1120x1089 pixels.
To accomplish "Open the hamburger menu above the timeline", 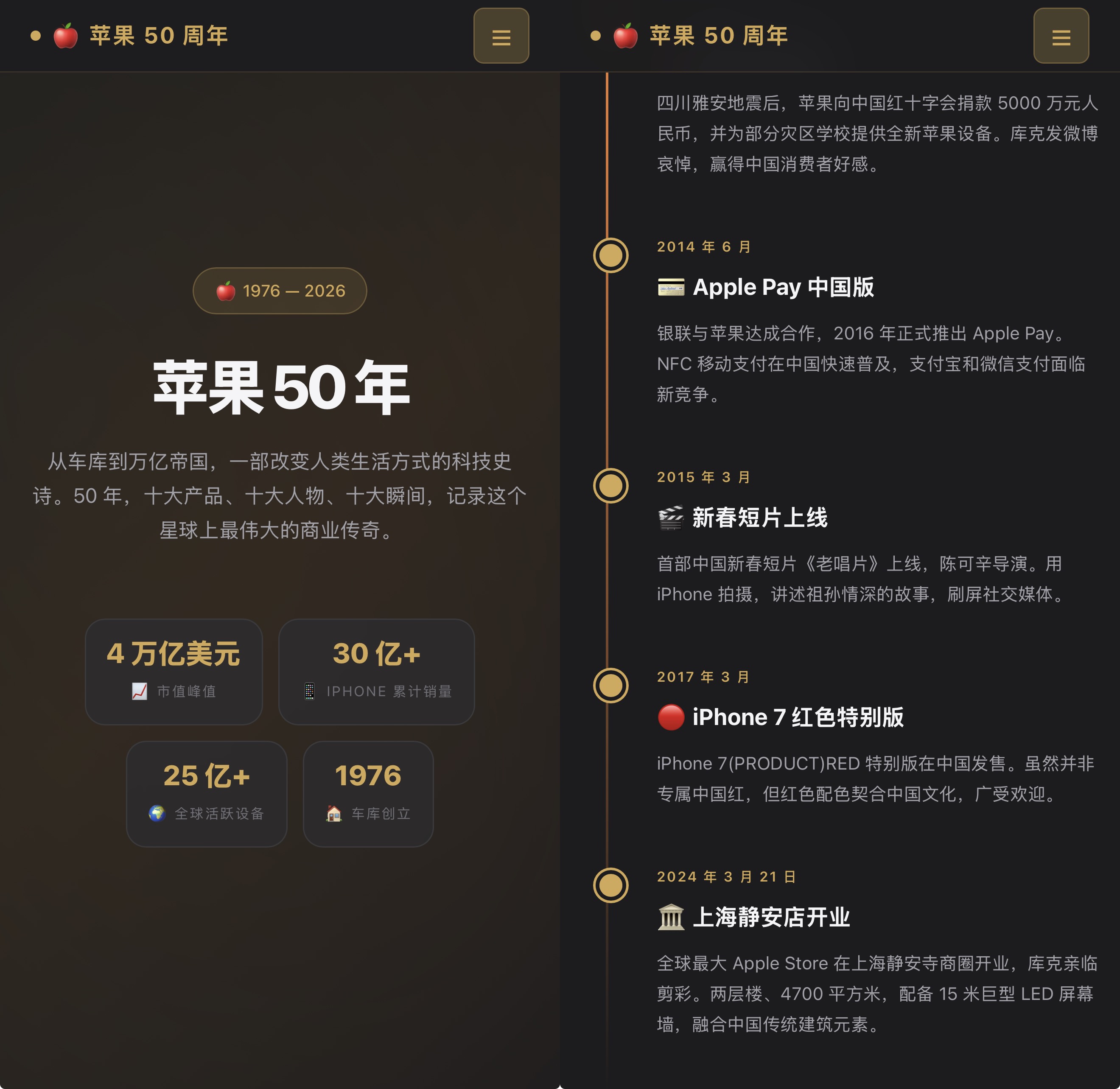I will pyautogui.click(x=1061, y=36).
